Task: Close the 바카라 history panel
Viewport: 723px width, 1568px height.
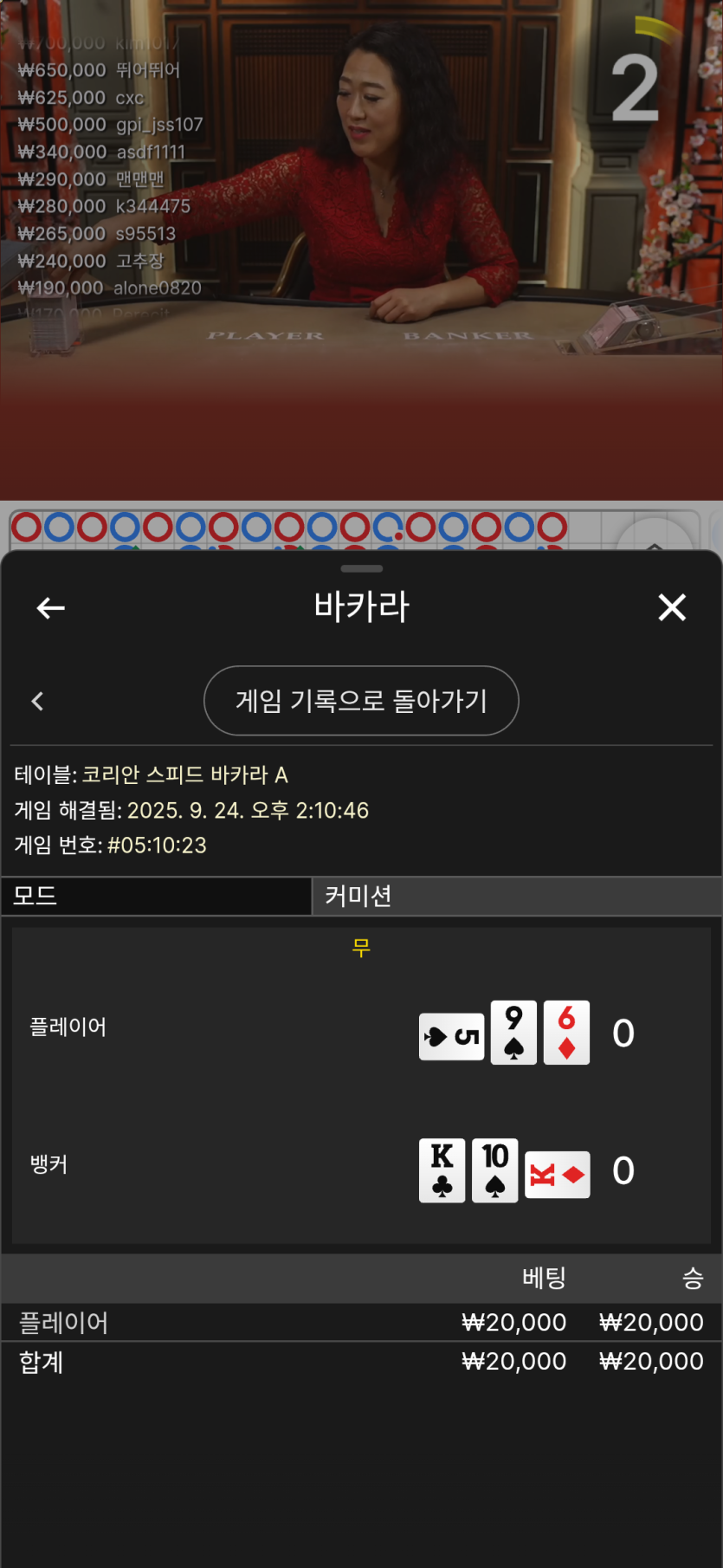Action: pos(672,607)
